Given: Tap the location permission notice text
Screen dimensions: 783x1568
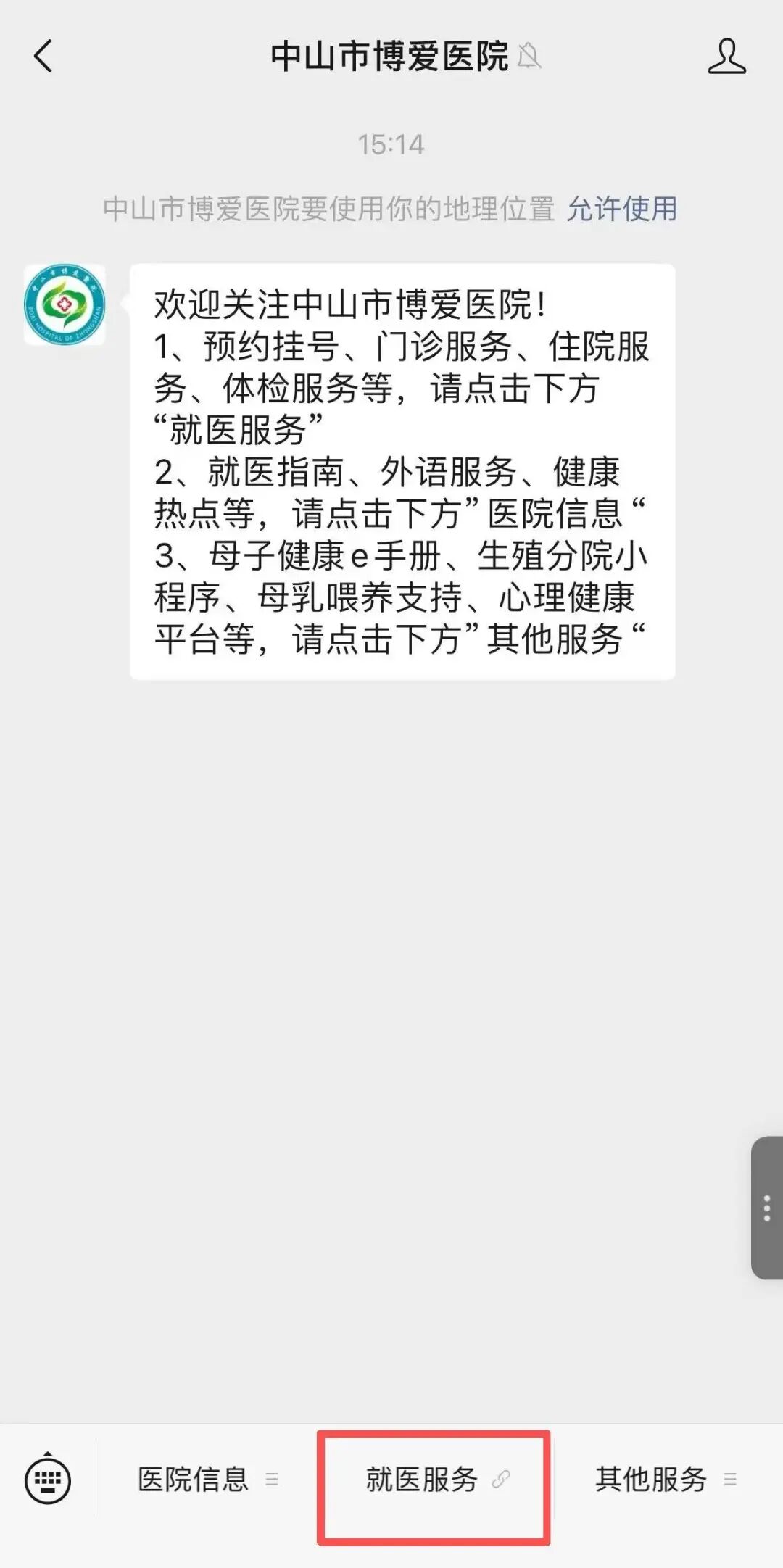Looking at the screenshot, I should click(x=330, y=210).
